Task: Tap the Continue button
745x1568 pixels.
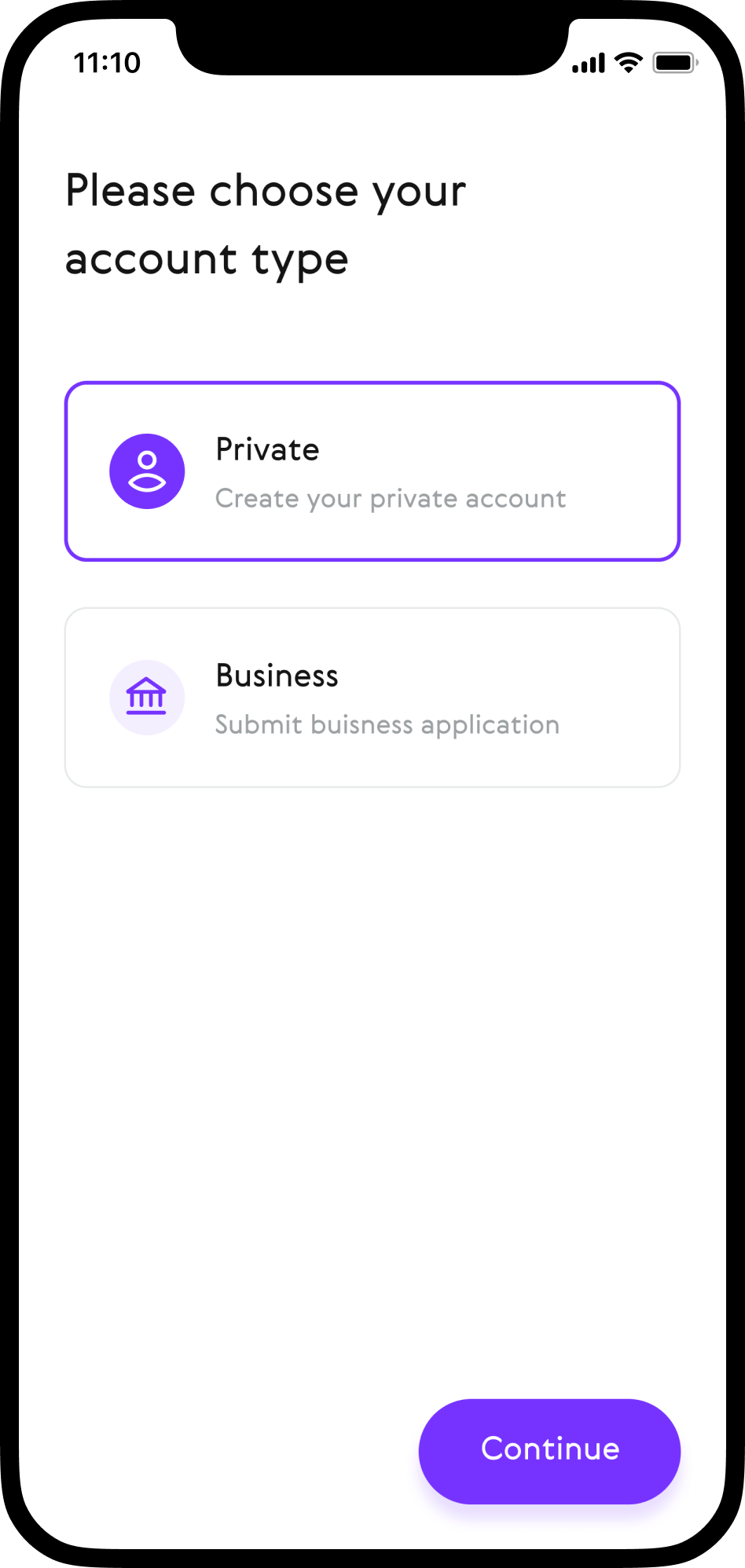Action: (x=549, y=1450)
